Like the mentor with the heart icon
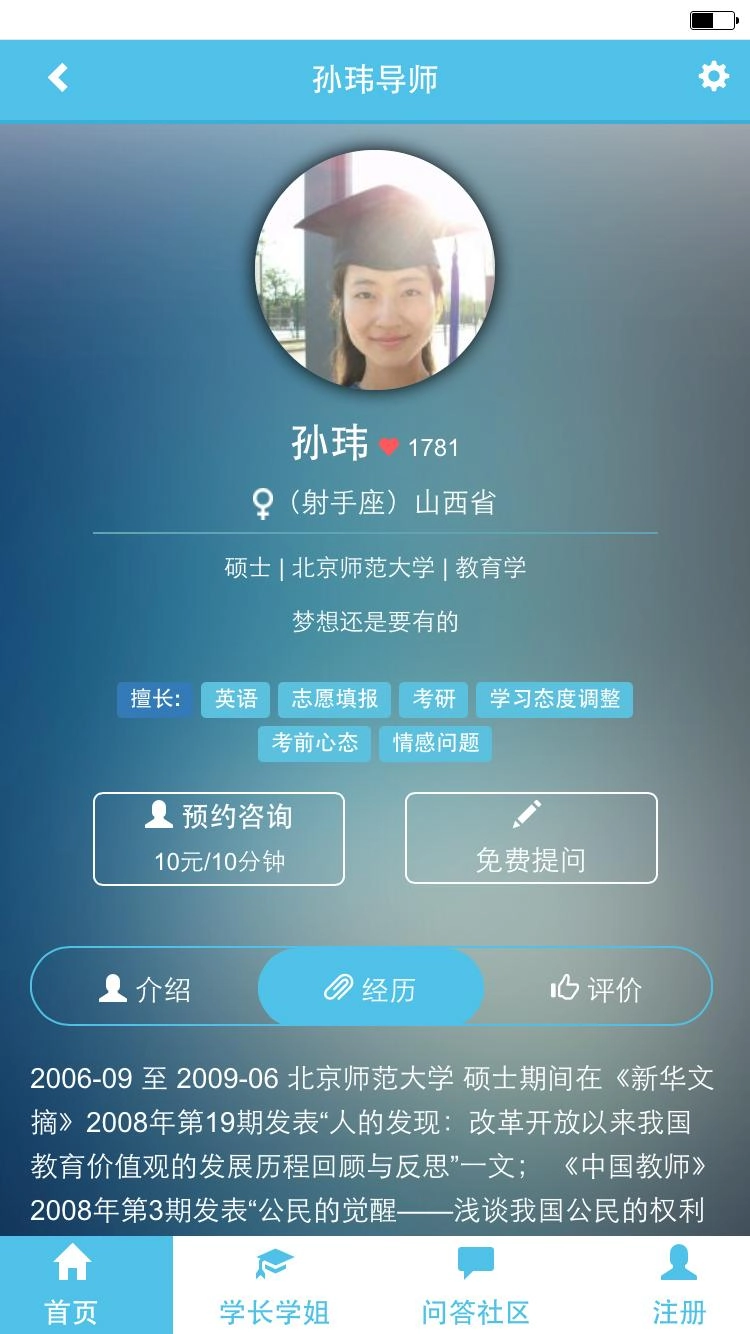The image size is (750, 1334). 389,447
